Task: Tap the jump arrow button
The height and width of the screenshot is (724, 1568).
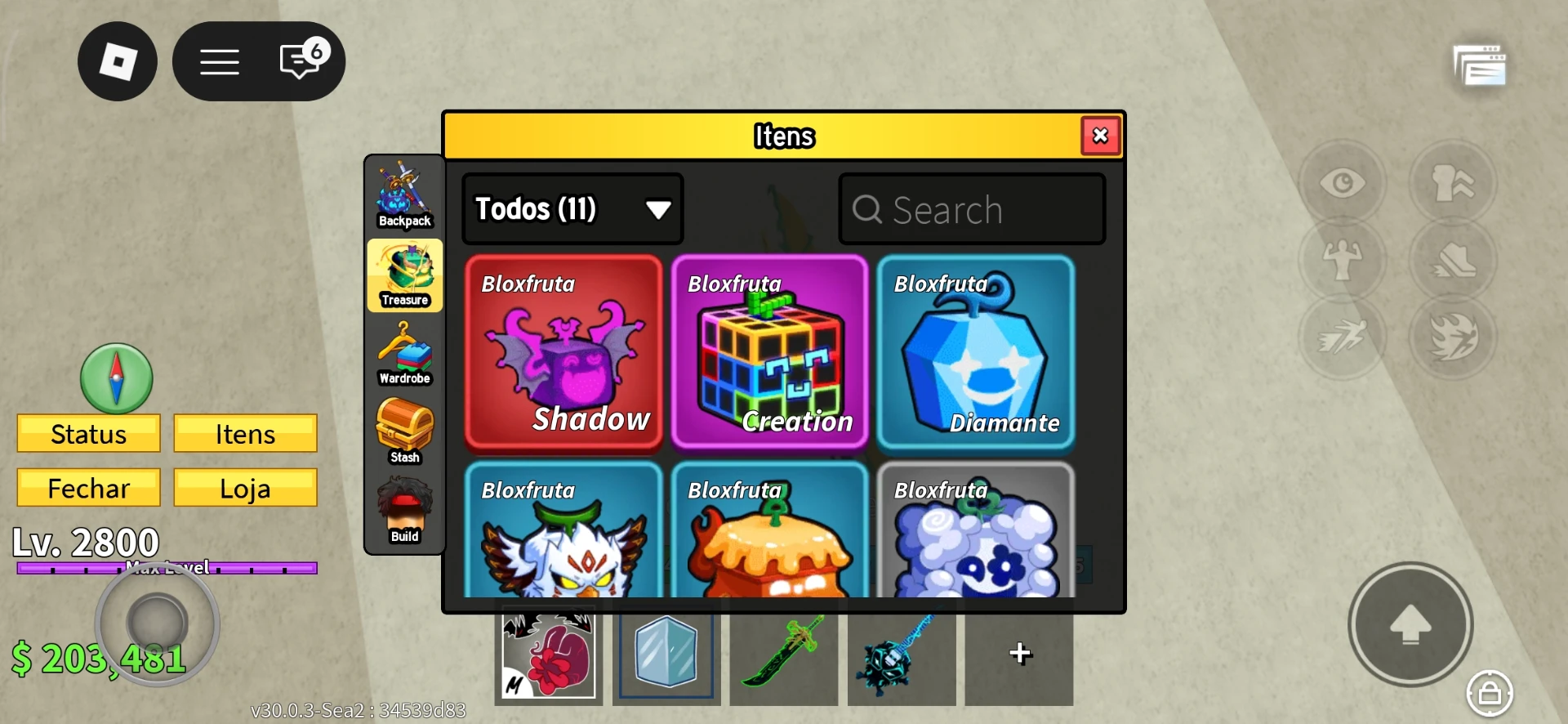Action: 1410,624
